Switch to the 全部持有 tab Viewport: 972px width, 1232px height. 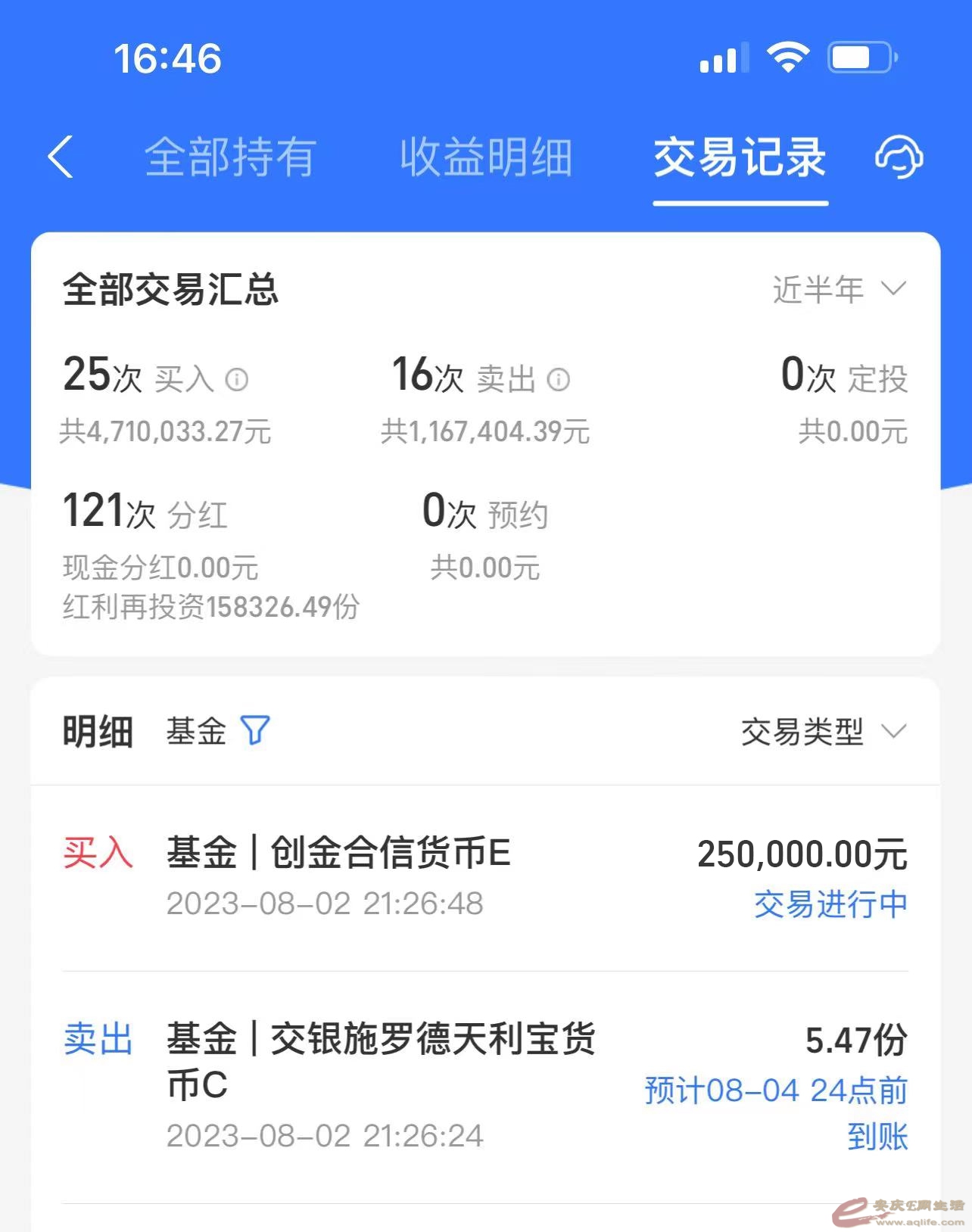click(x=230, y=157)
